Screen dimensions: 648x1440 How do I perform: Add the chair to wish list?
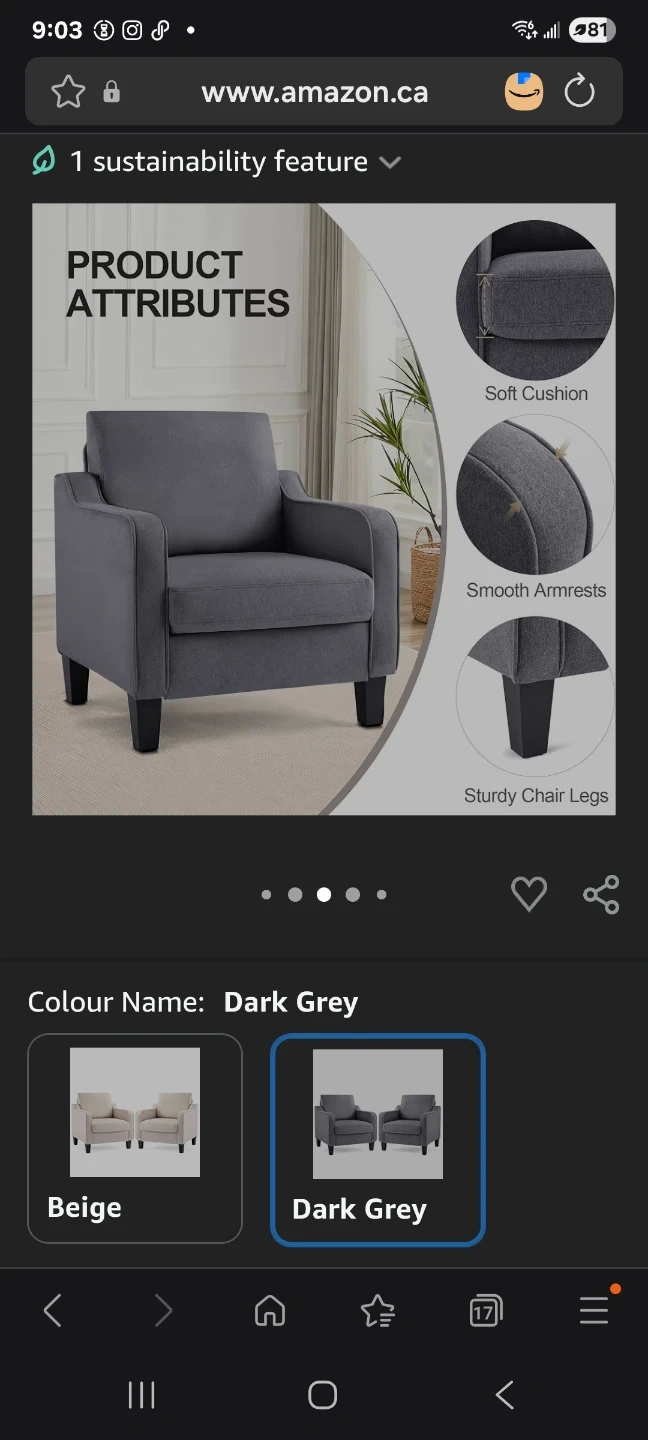click(x=529, y=894)
